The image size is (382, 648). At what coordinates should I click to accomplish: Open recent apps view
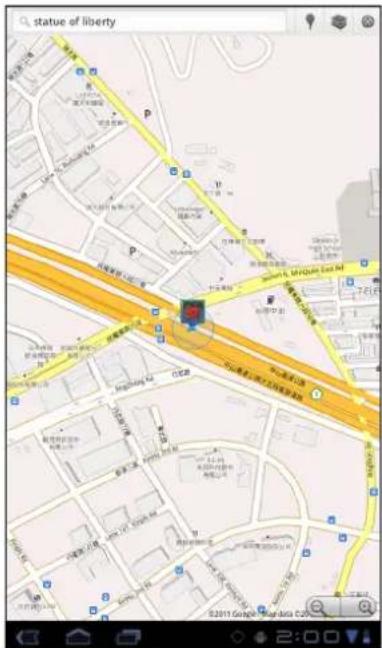pos(129,636)
